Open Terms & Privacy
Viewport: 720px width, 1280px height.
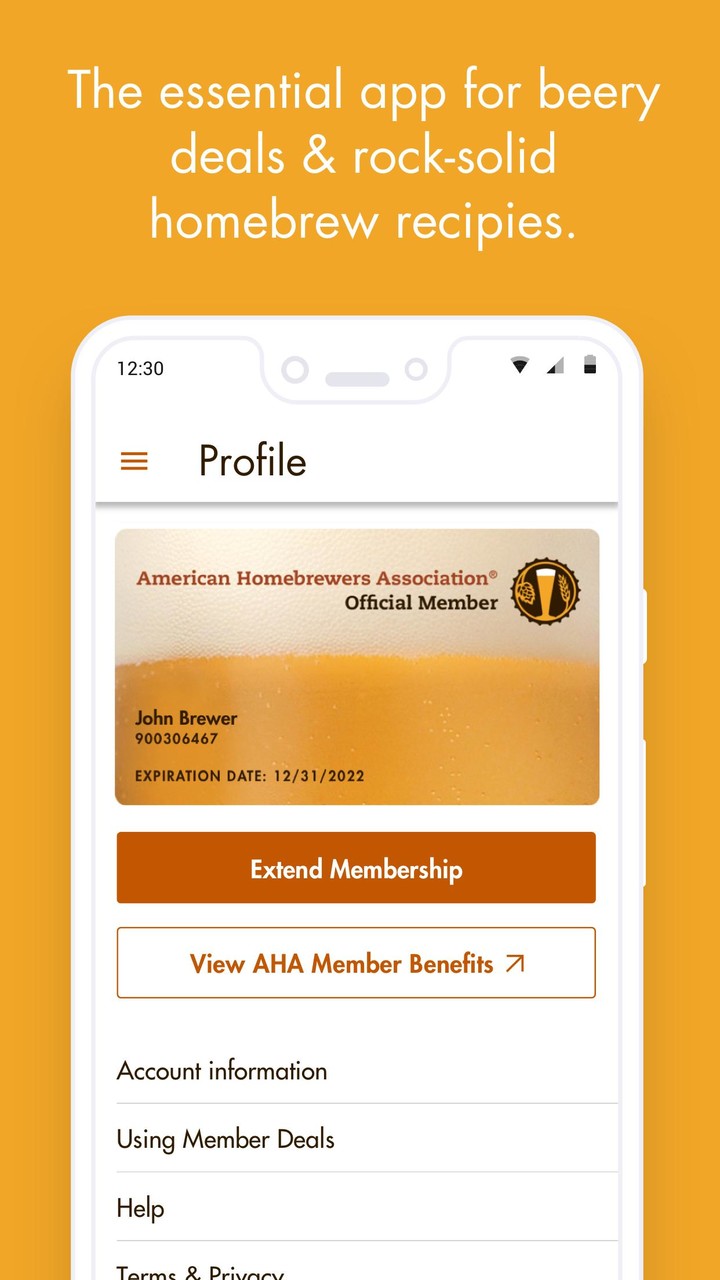[x=198, y=1271]
